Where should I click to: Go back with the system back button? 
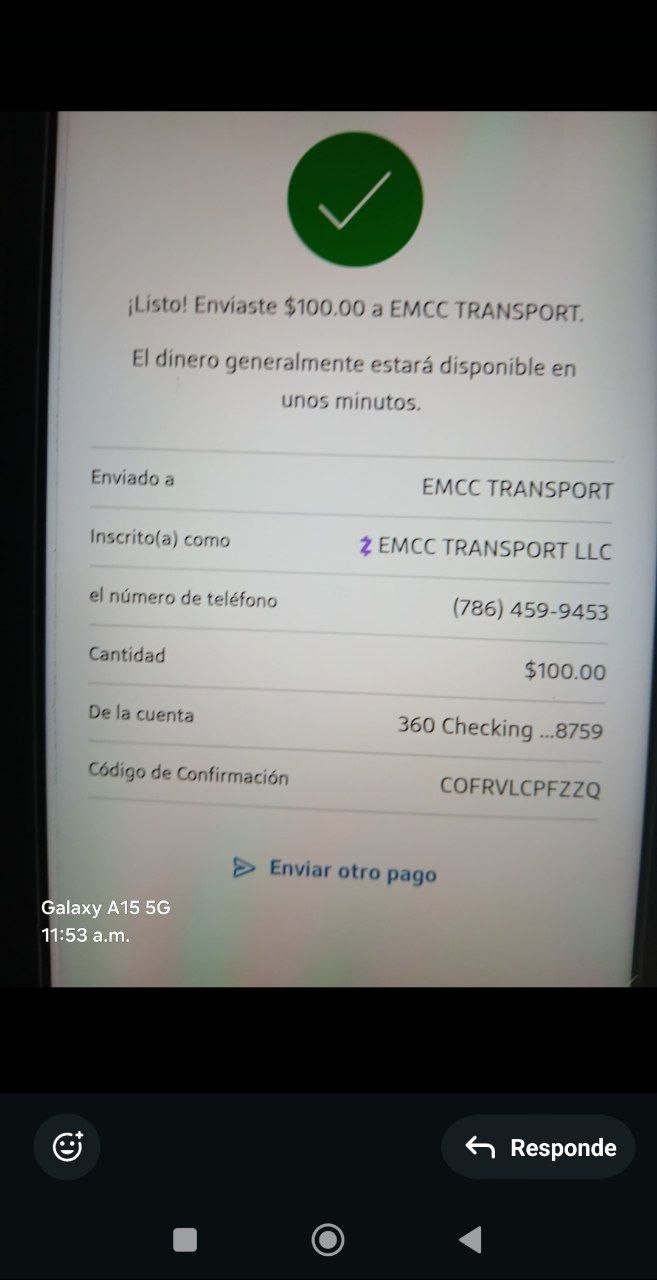point(470,1240)
